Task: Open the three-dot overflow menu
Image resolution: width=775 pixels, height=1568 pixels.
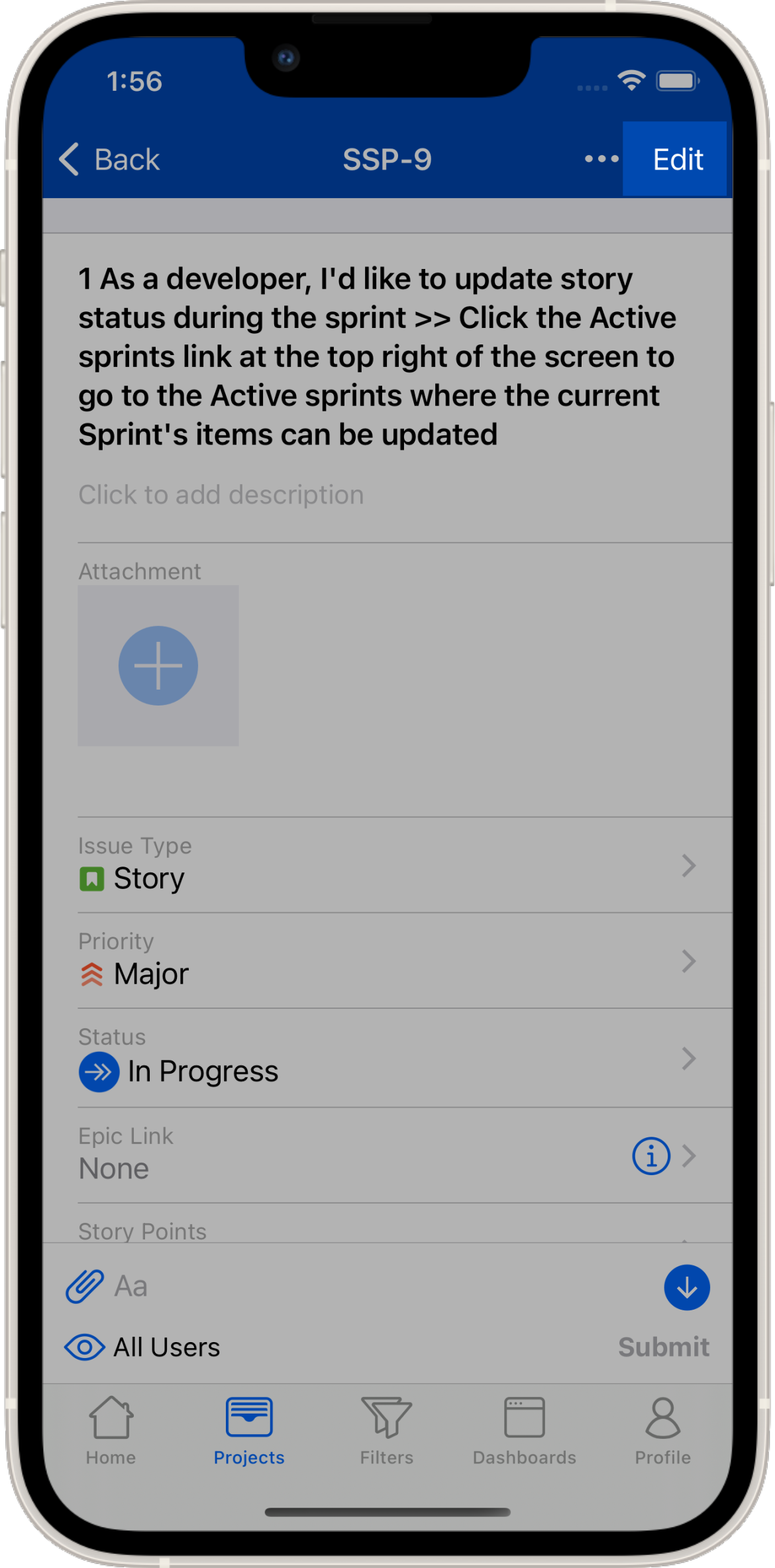Action: [601, 159]
